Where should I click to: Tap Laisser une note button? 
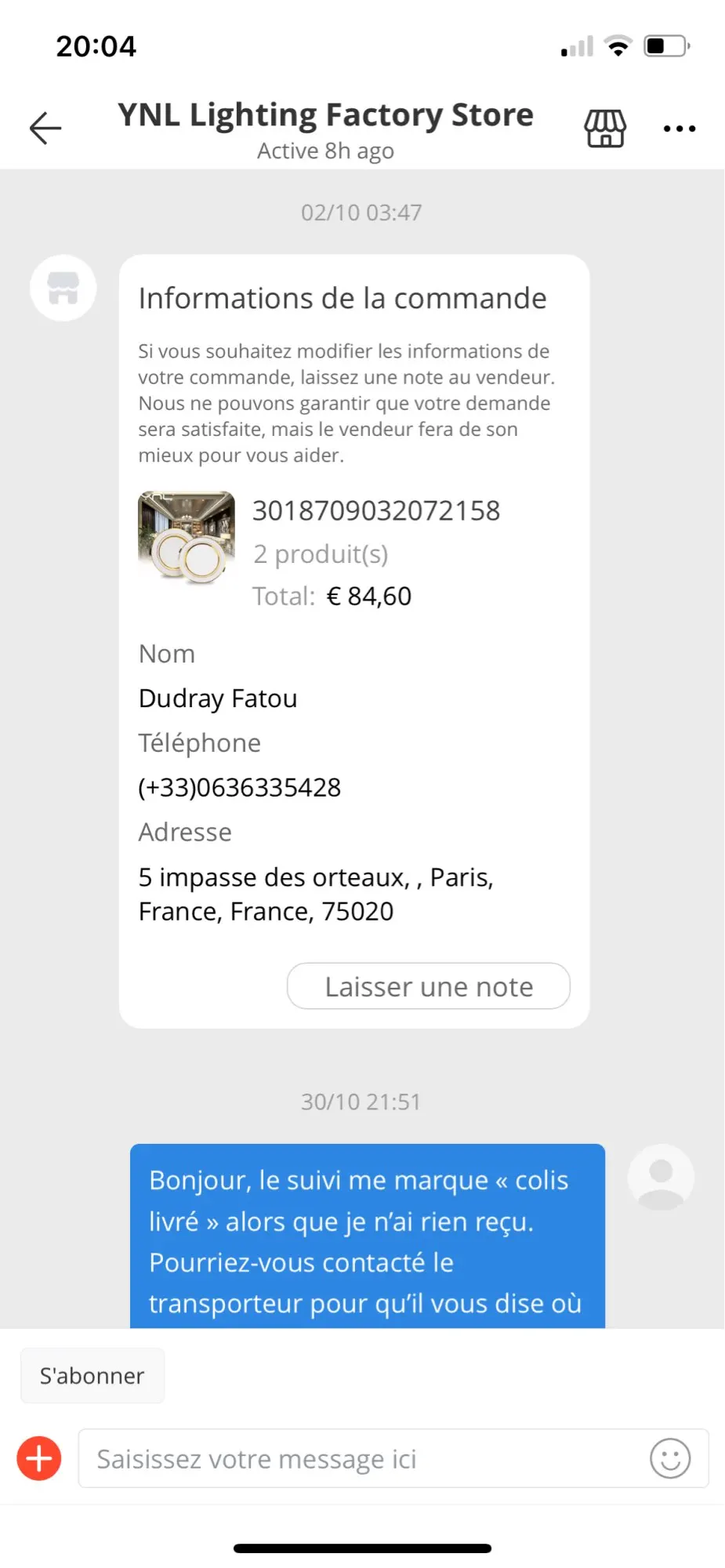(428, 986)
